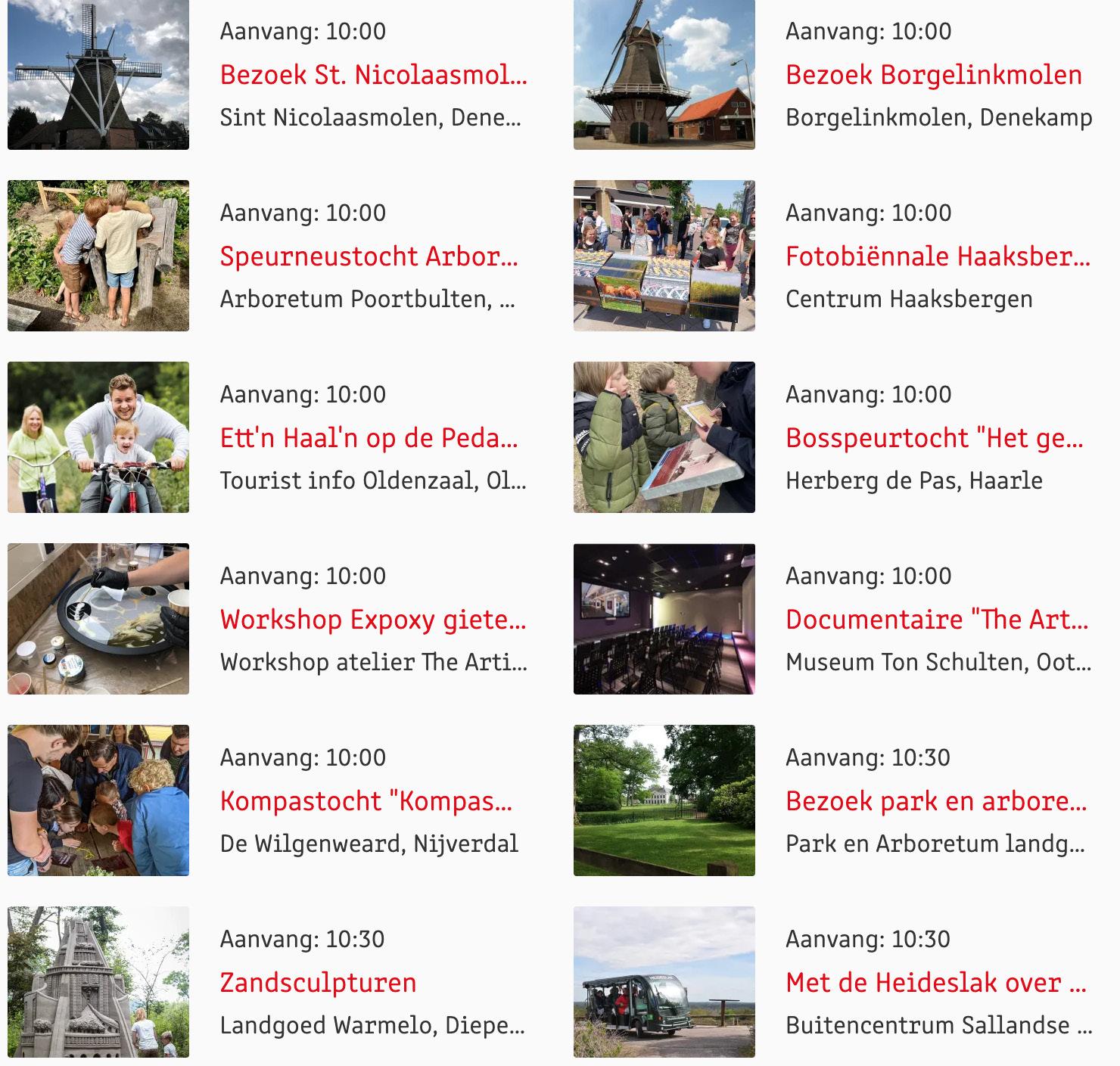Select the Met de Heideslak event
Viewport: 1120px width, 1066px height.
coord(935,983)
